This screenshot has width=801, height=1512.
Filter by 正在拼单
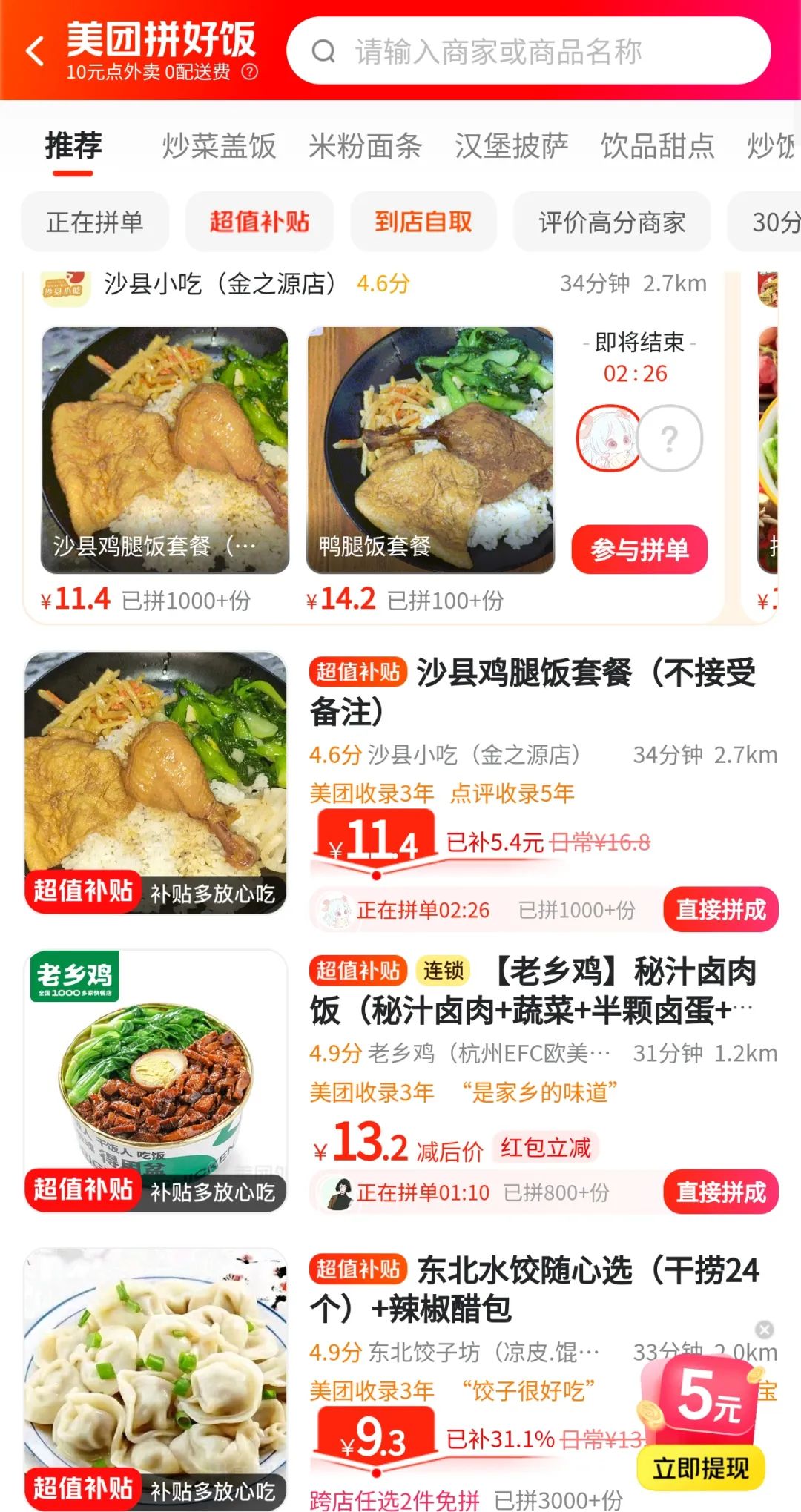pos(95,222)
